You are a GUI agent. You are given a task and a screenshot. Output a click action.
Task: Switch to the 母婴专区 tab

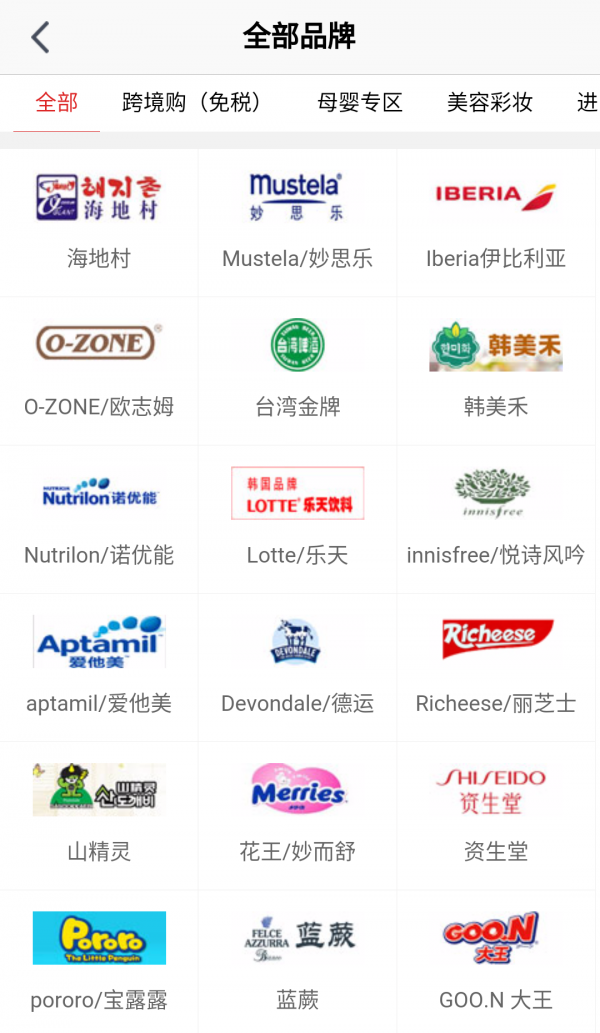360,102
